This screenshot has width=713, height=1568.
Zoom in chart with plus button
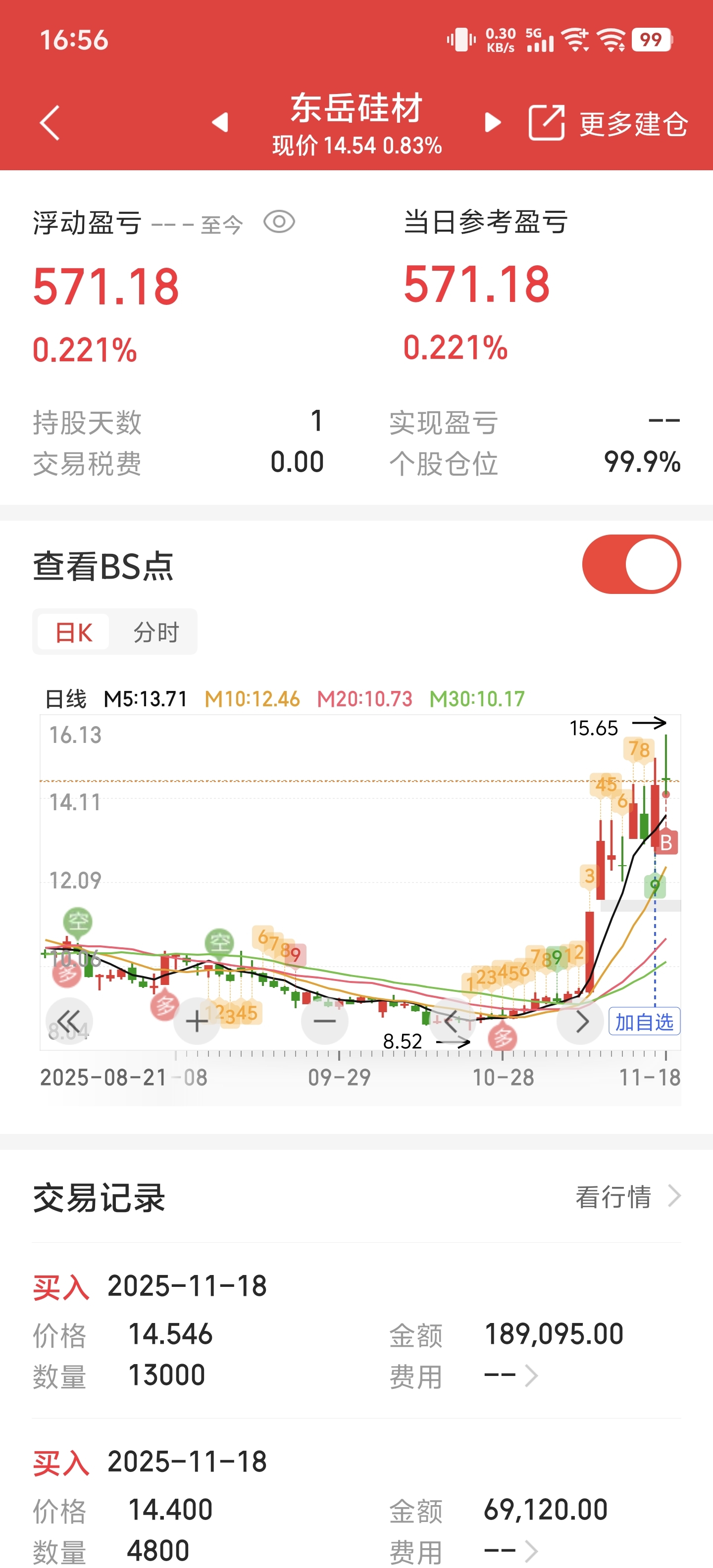click(x=197, y=1021)
